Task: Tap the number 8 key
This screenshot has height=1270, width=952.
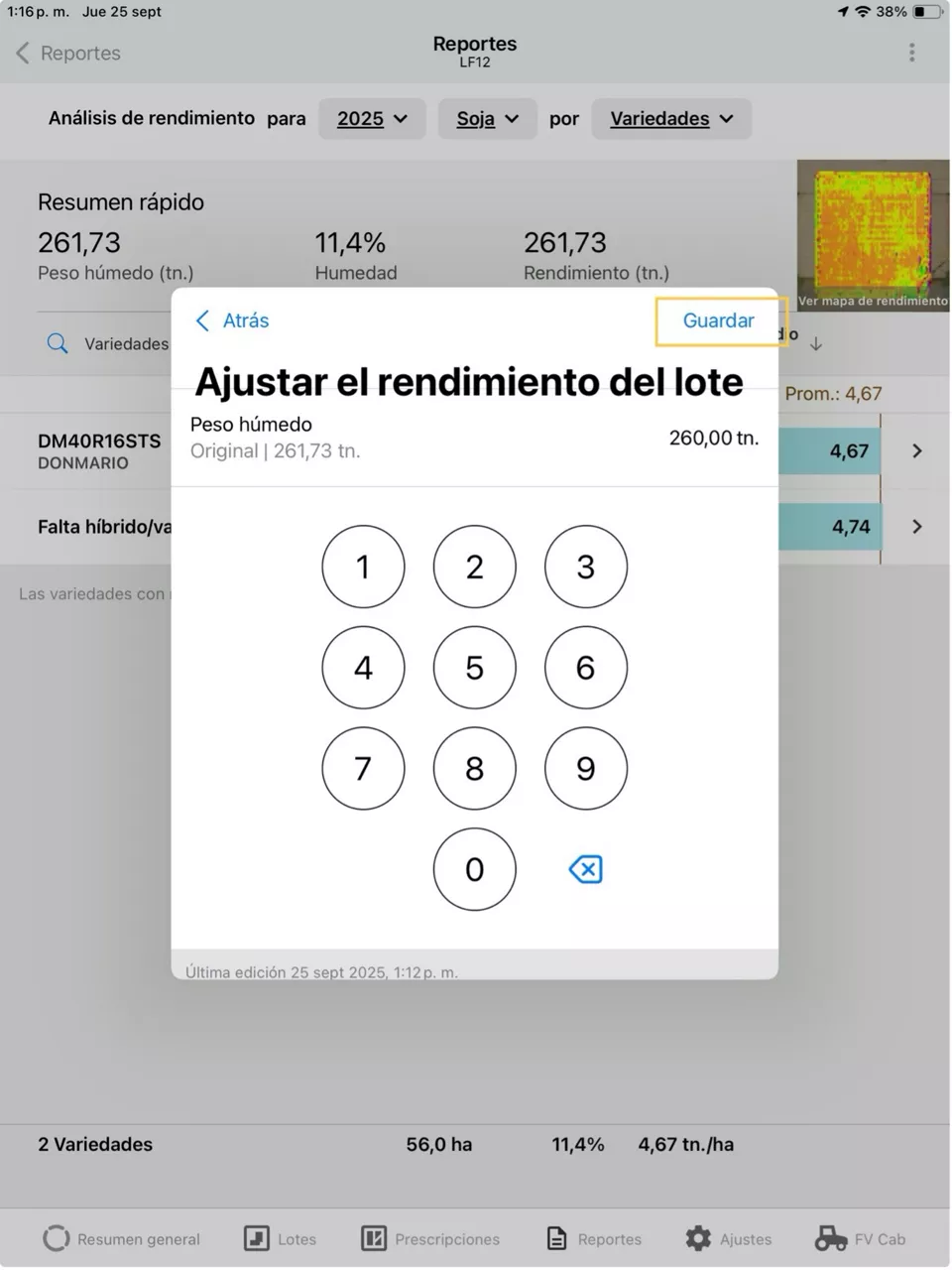Action: click(x=475, y=768)
